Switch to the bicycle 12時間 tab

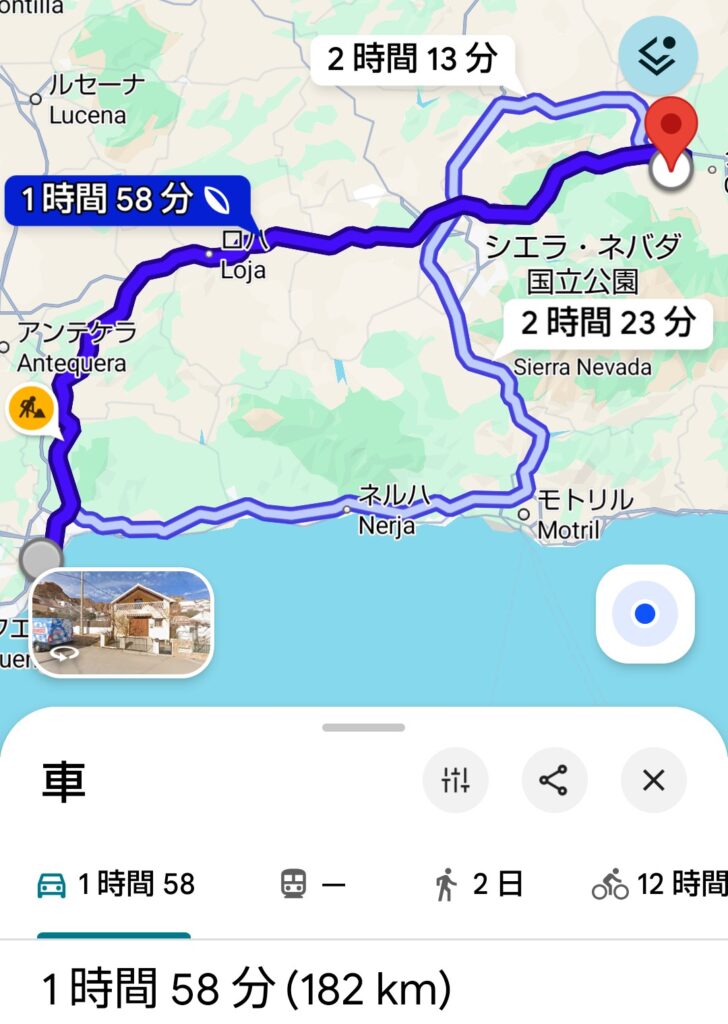tap(658, 884)
